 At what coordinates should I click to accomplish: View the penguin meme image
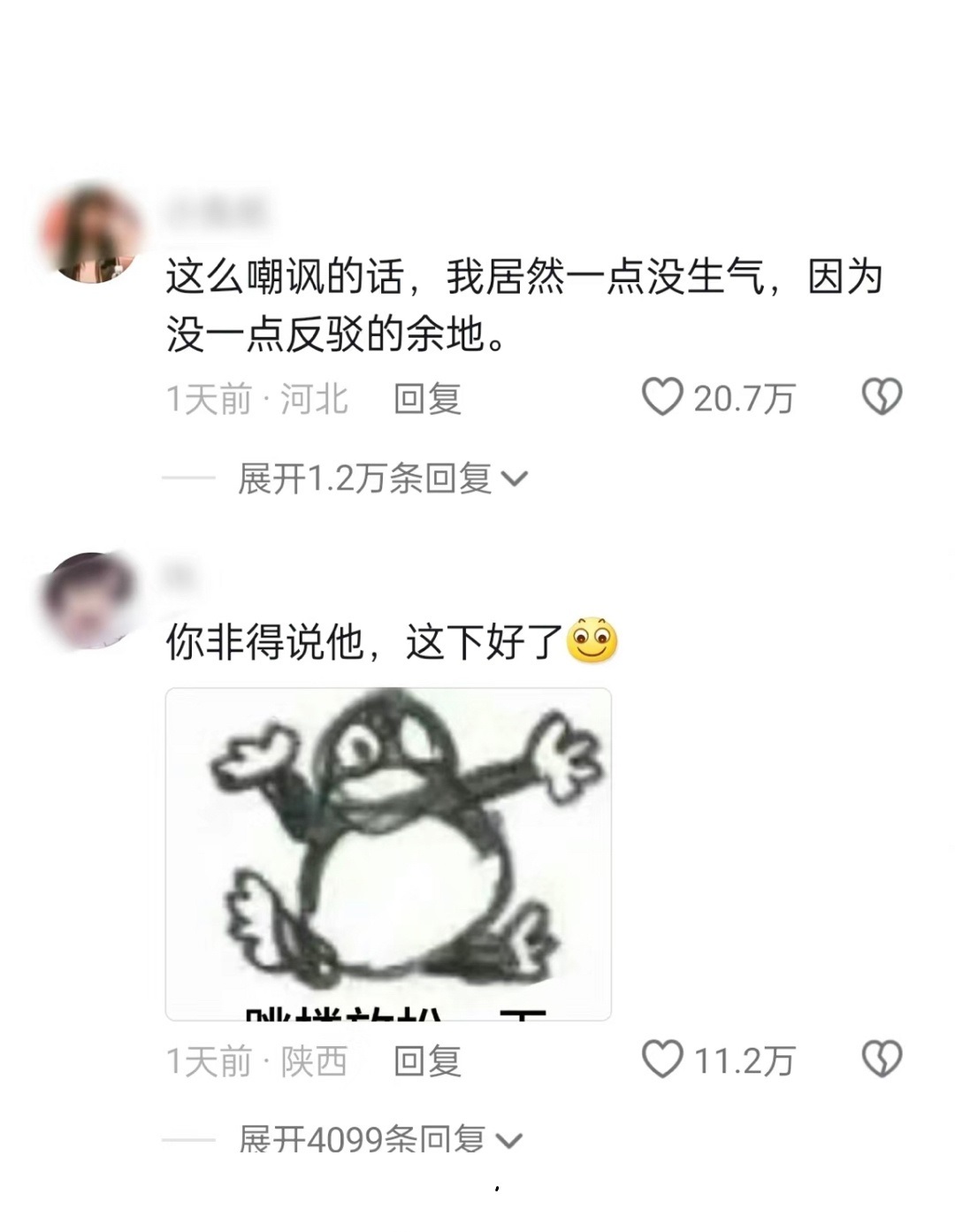pyautogui.click(x=388, y=853)
